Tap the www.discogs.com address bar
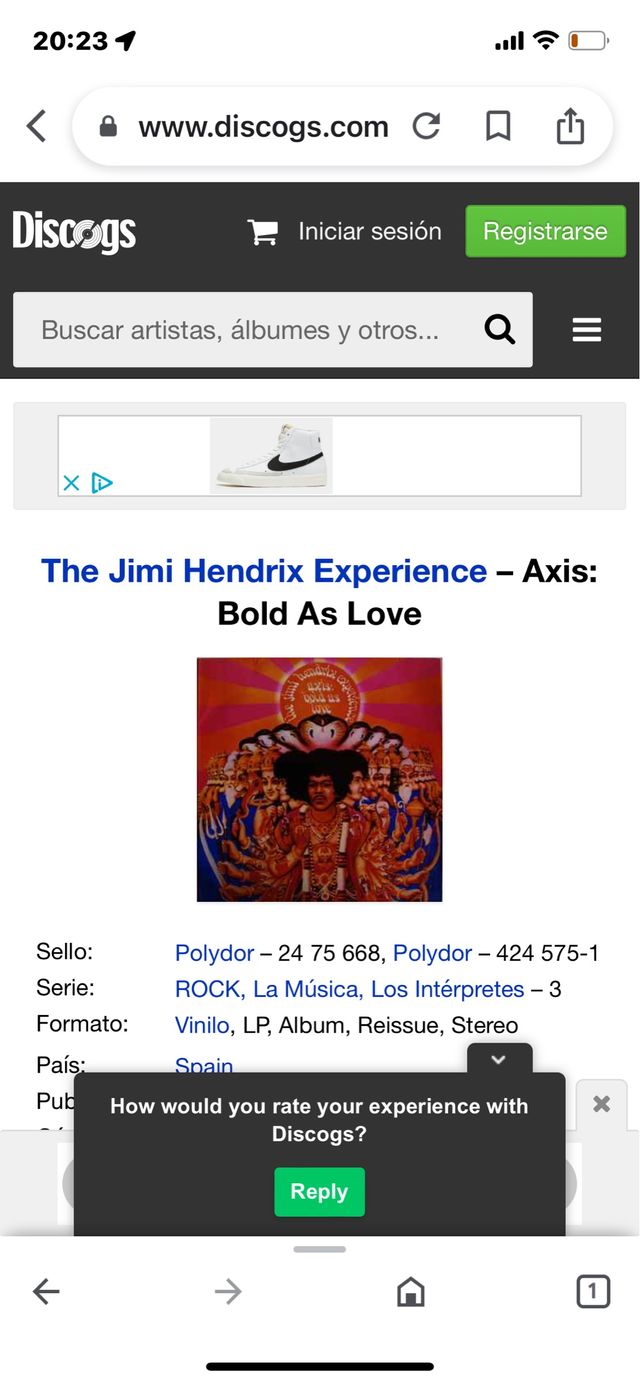Screen dimensions: 640x1384 pyautogui.click(x=262, y=127)
